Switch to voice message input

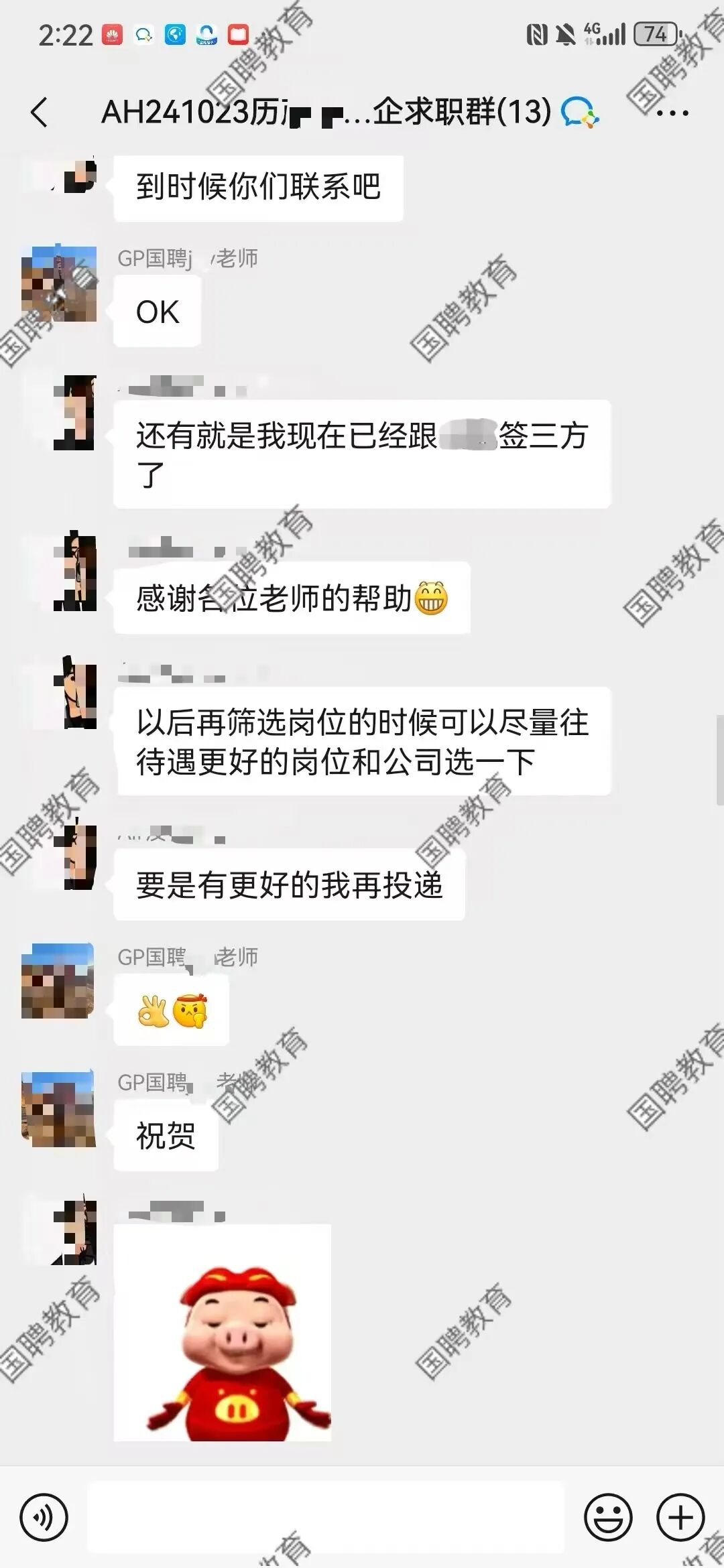pos(44,1517)
